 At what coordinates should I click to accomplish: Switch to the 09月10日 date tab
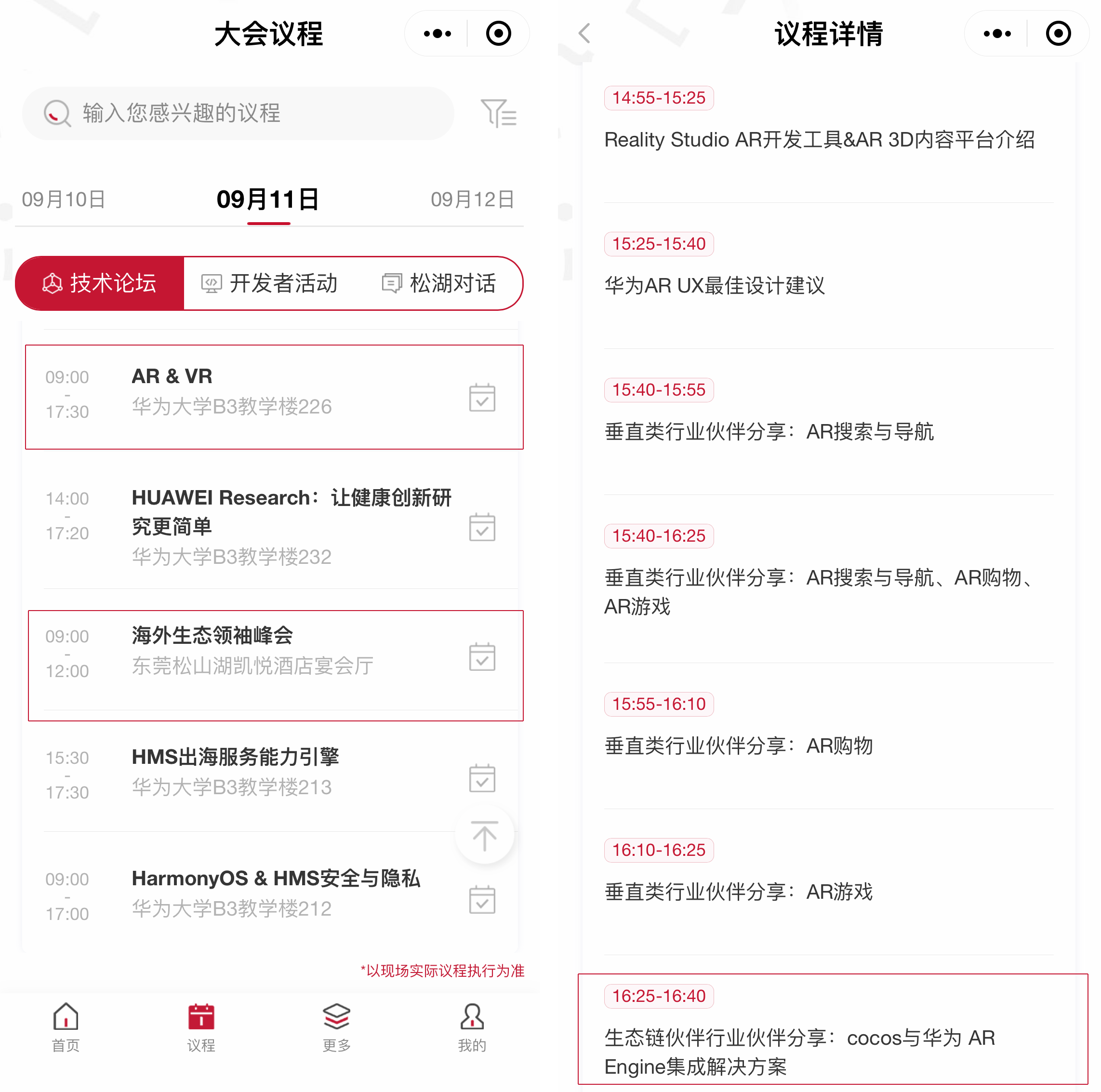[64, 200]
